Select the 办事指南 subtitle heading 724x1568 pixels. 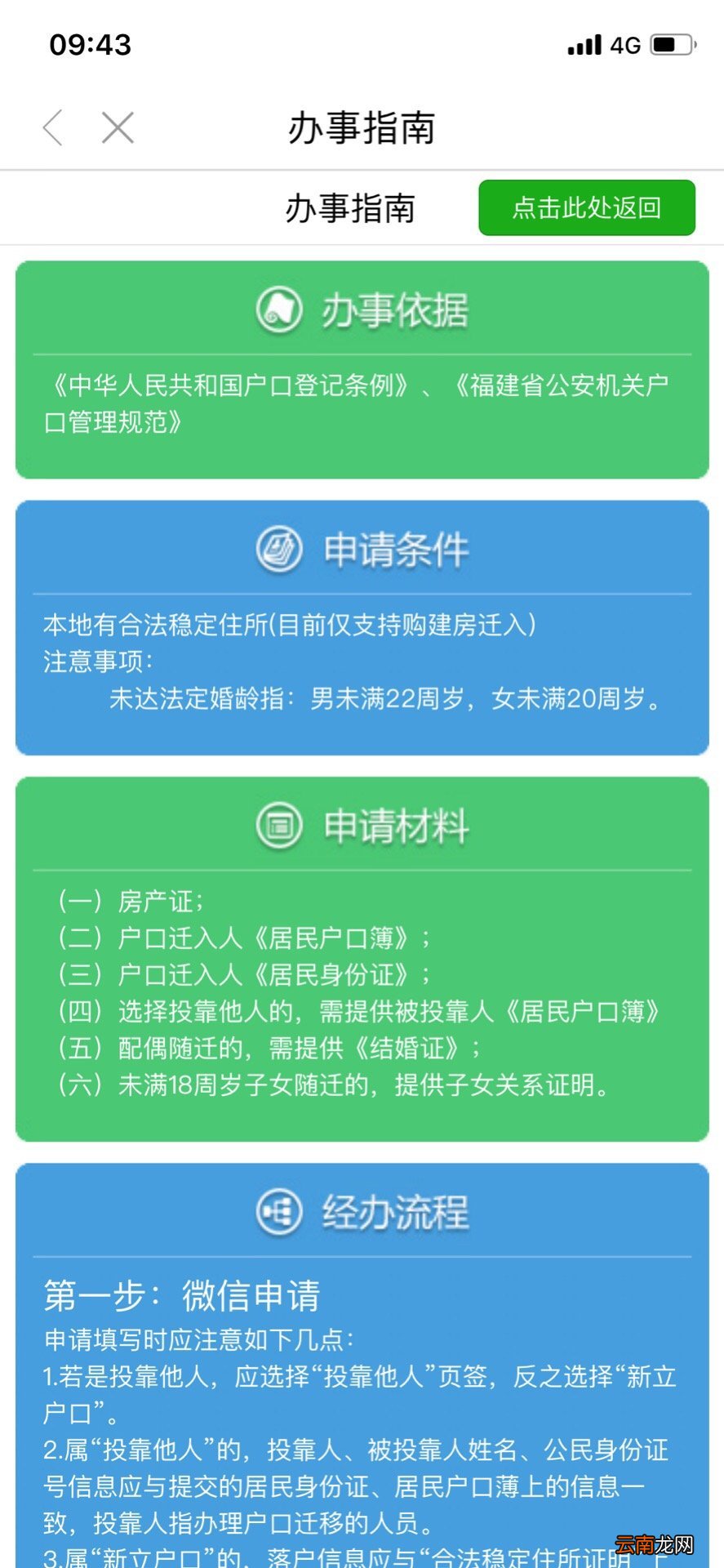point(353,208)
